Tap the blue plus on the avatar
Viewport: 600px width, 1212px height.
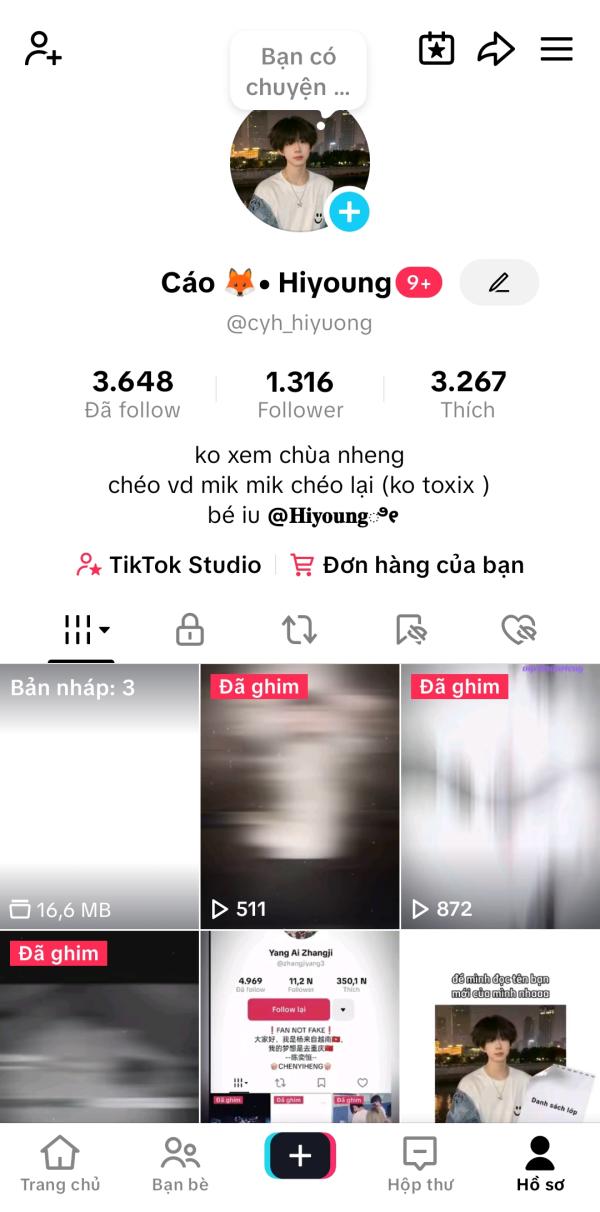(349, 211)
